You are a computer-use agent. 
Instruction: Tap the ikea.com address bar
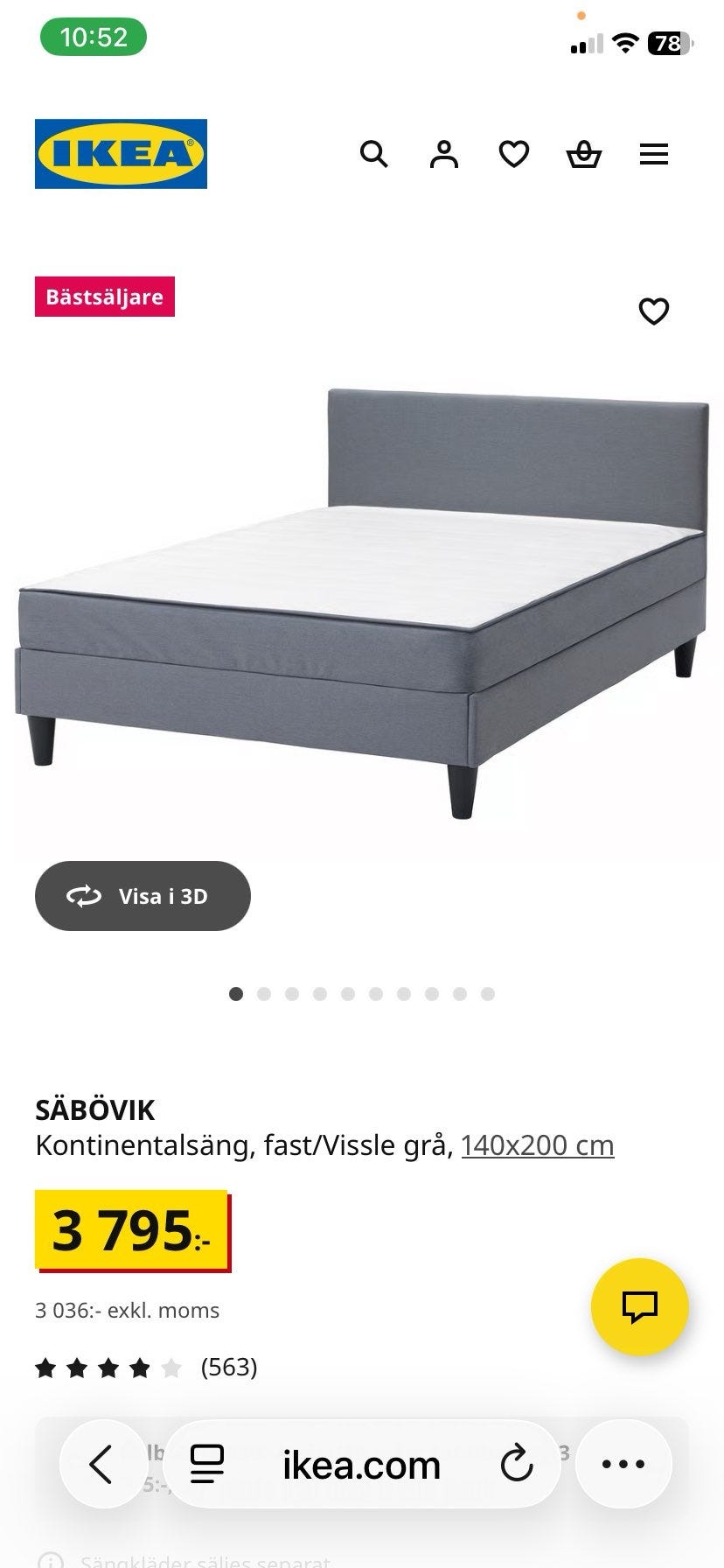pyautogui.click(x=361, y=1464)
